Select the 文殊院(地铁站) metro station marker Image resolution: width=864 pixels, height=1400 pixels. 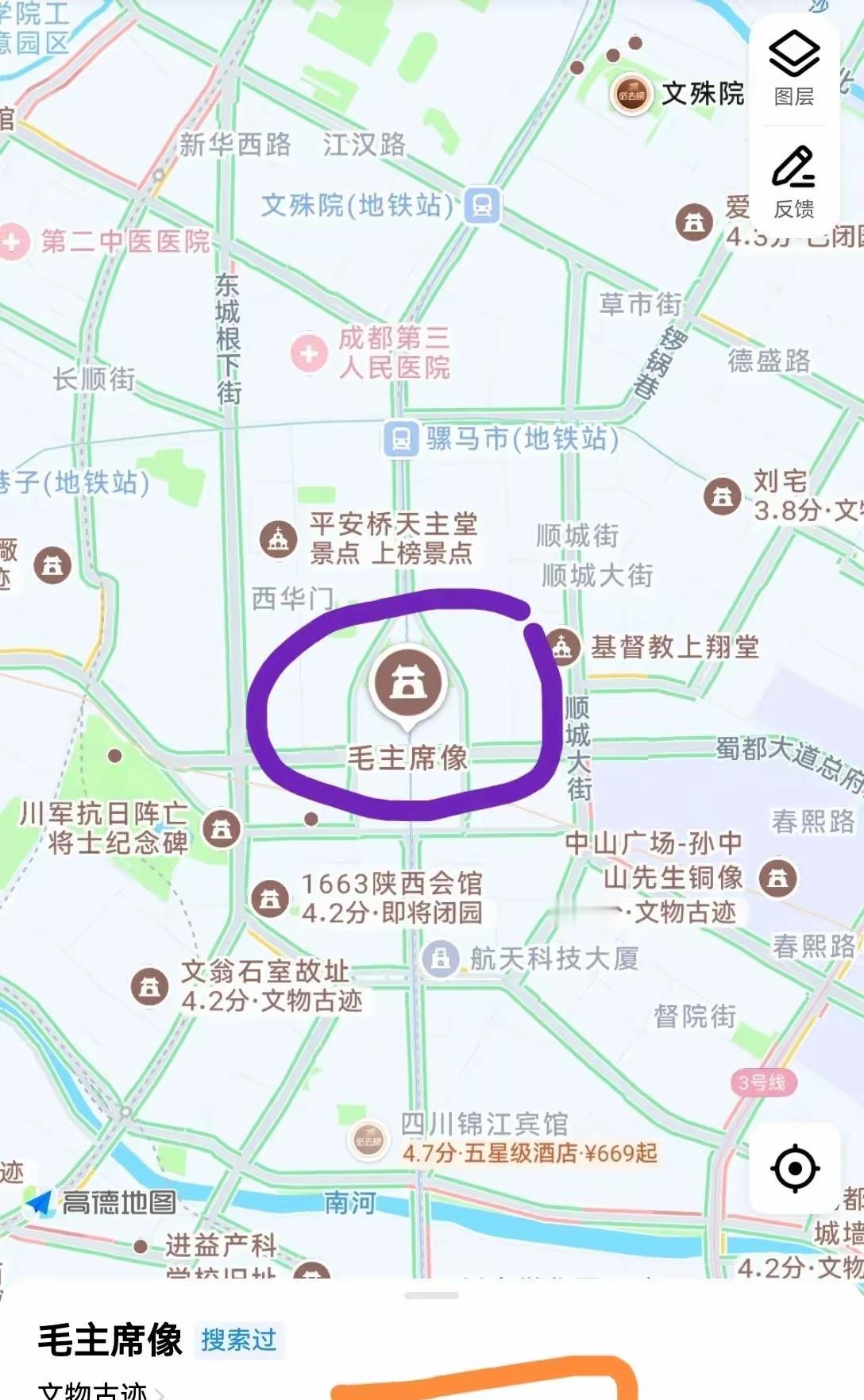pos(482,206)
